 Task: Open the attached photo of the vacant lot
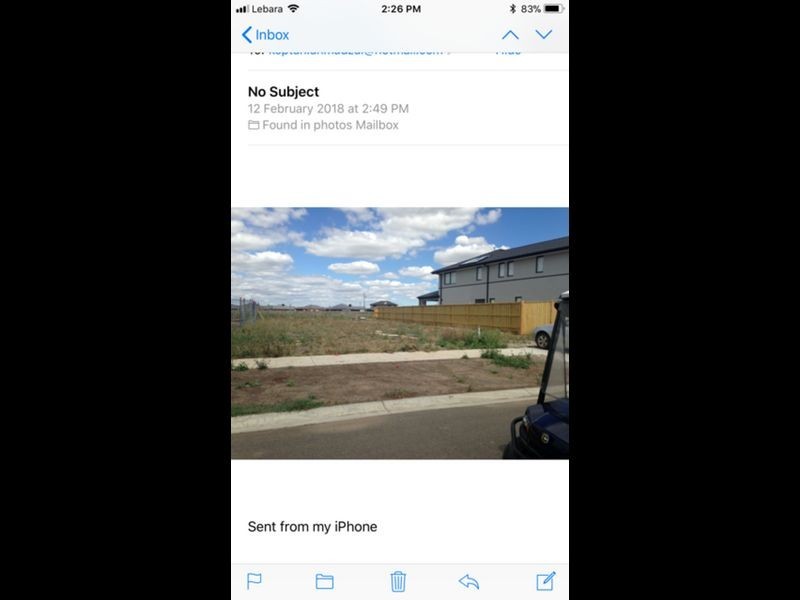[400, 333]
